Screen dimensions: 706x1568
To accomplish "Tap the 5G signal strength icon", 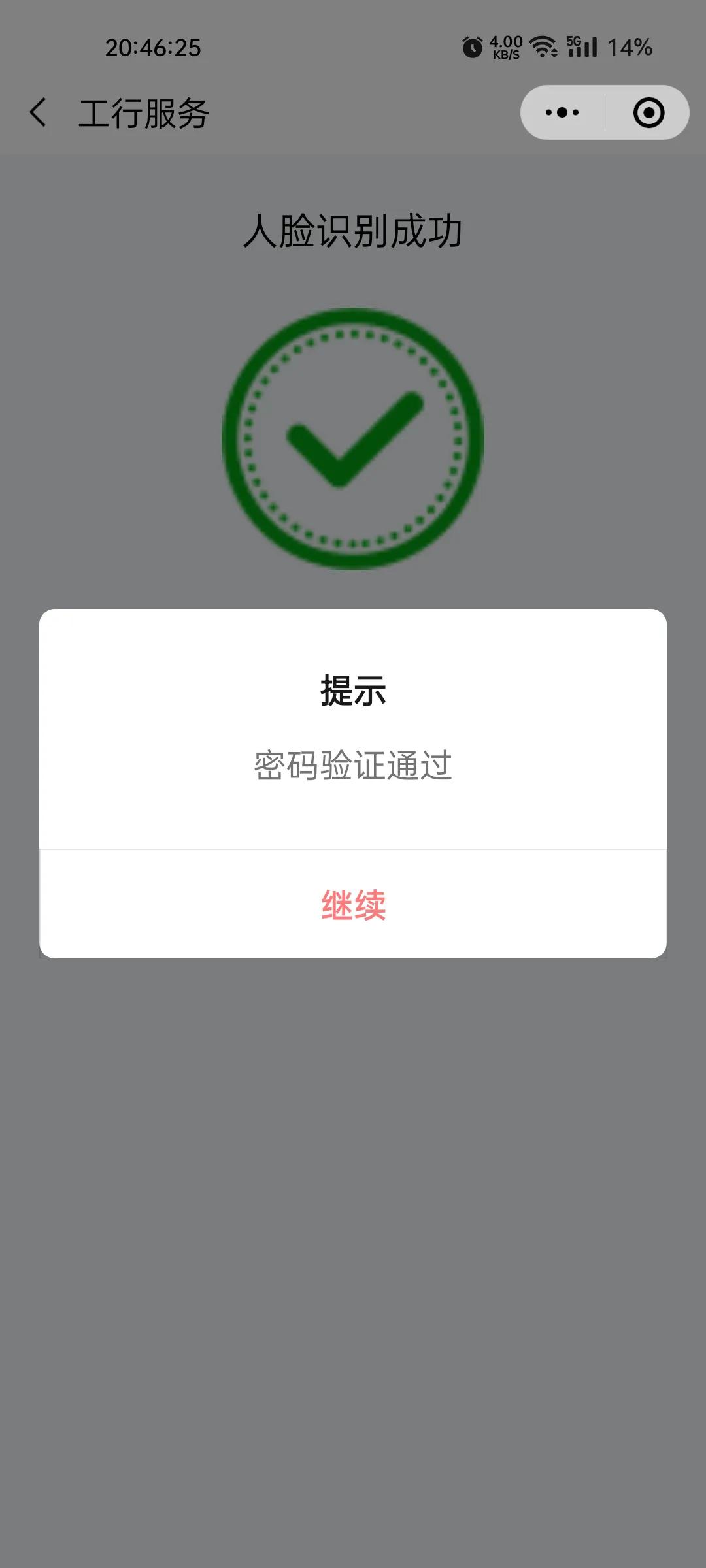I will point(582,47).
